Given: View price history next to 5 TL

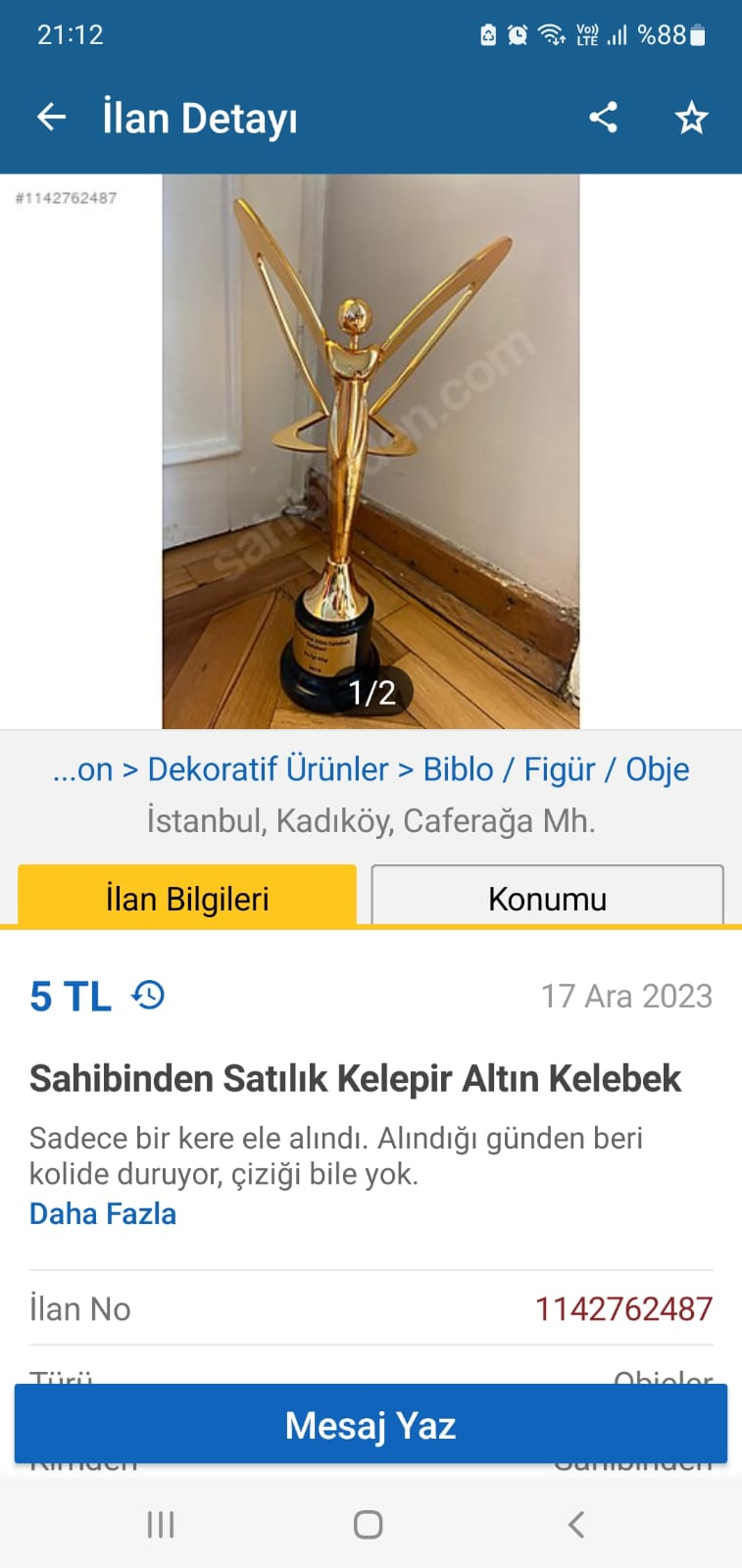Looking at the screenshot, I should click(149, 995).
